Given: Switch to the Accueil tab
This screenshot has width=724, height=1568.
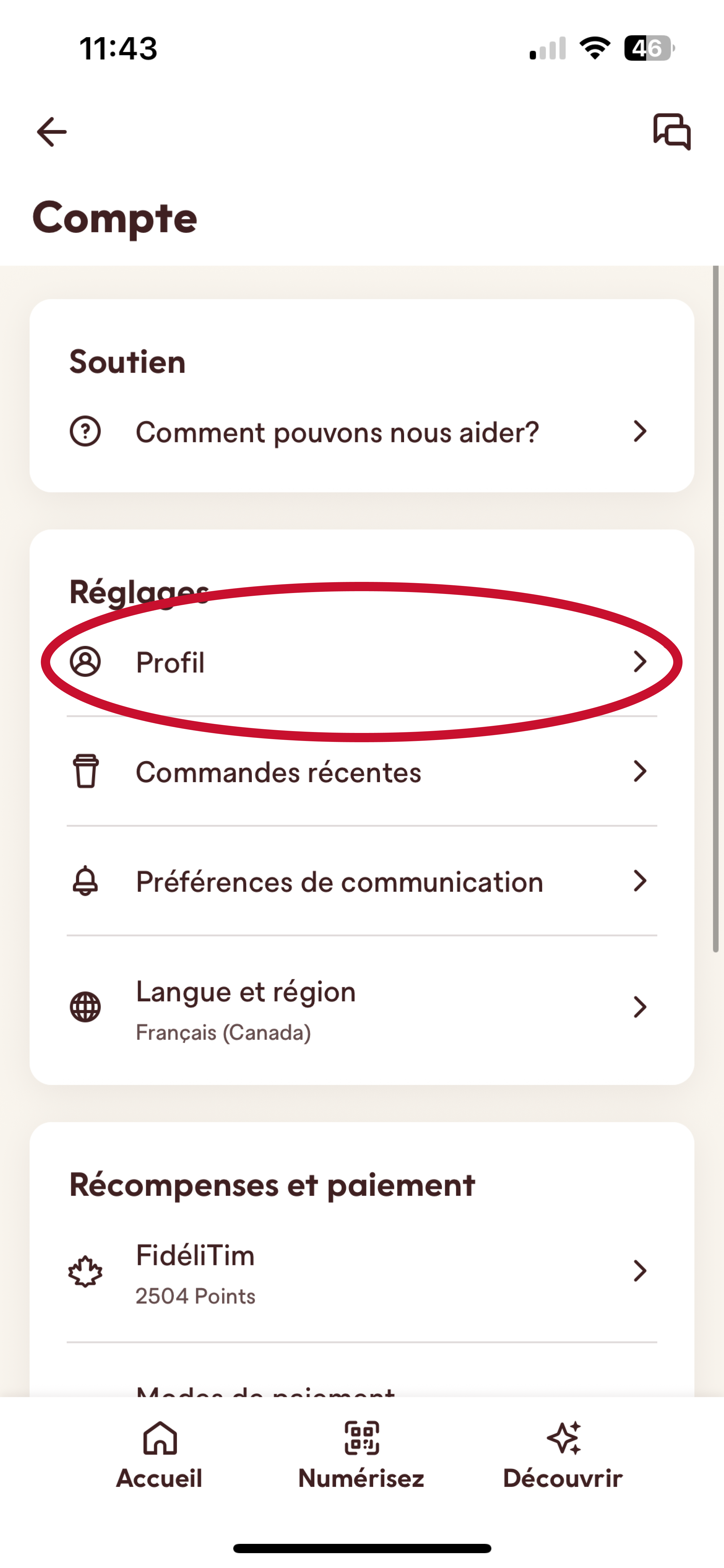Looking at the screenshot, I should point(159,1455).
